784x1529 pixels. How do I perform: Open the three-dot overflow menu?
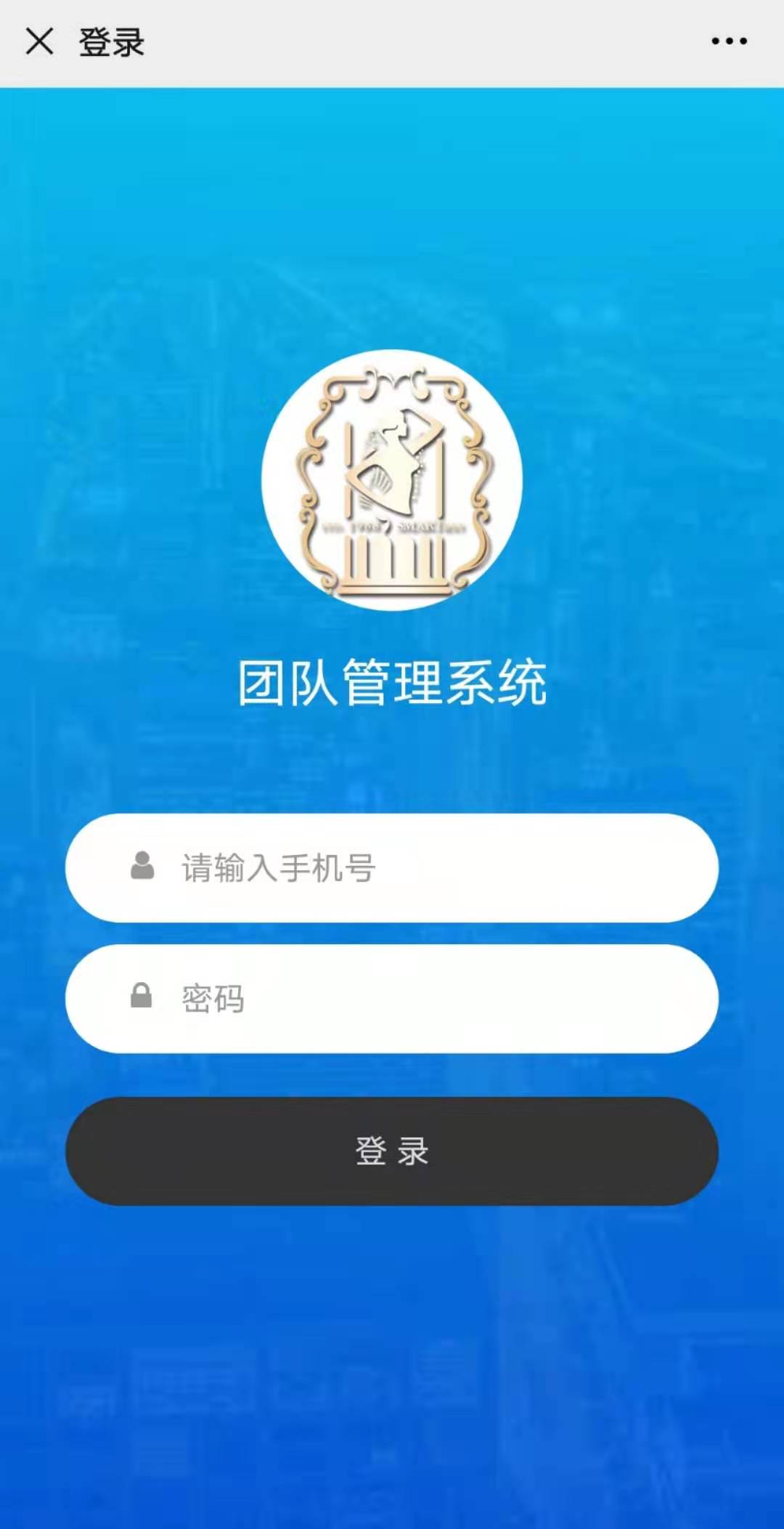[729, 41]
